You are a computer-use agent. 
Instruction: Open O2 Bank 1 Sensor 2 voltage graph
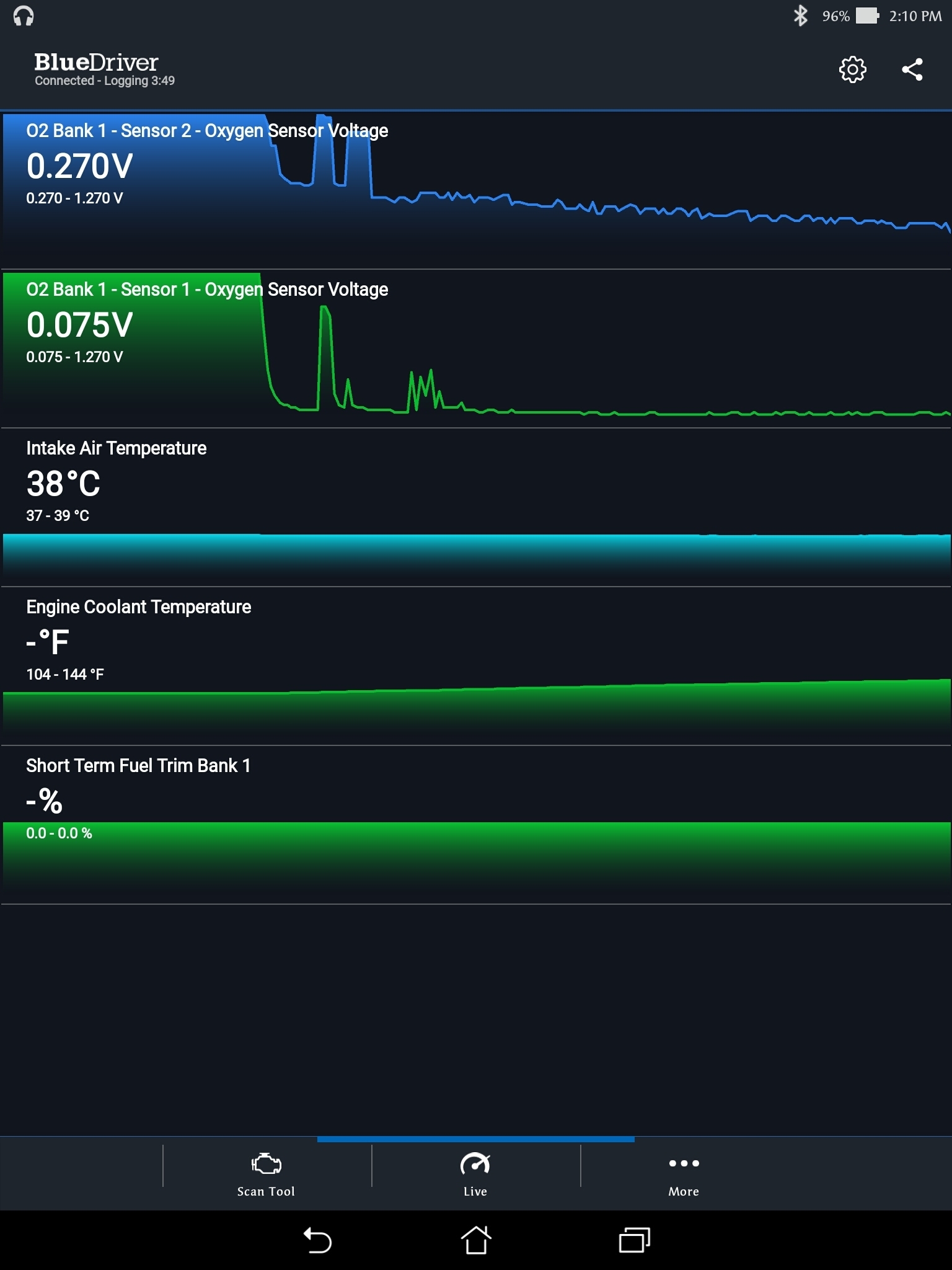point(476,190)
